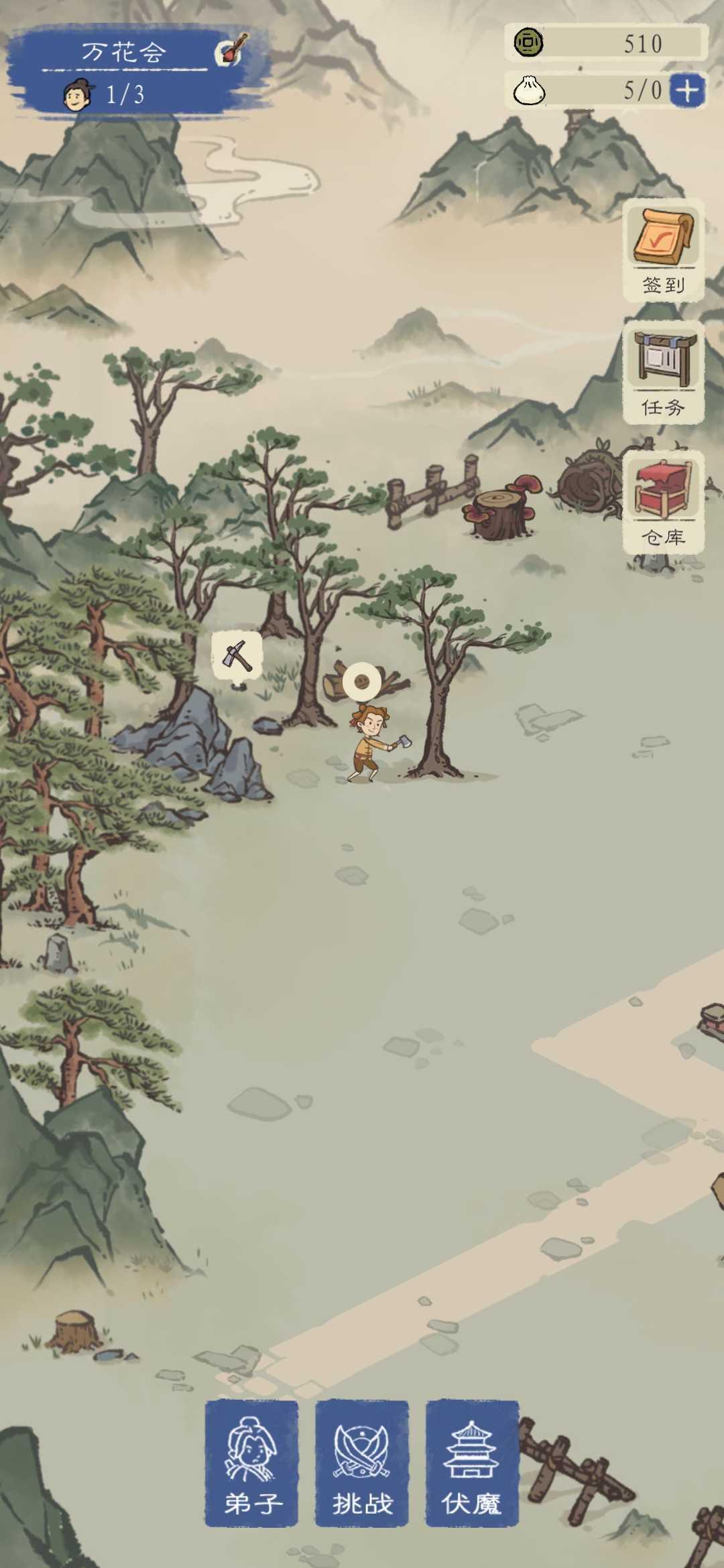The height and width of the screenshot is (1568, 724).
Task: Open the 任务 quest board
Action: pos(663,373)
